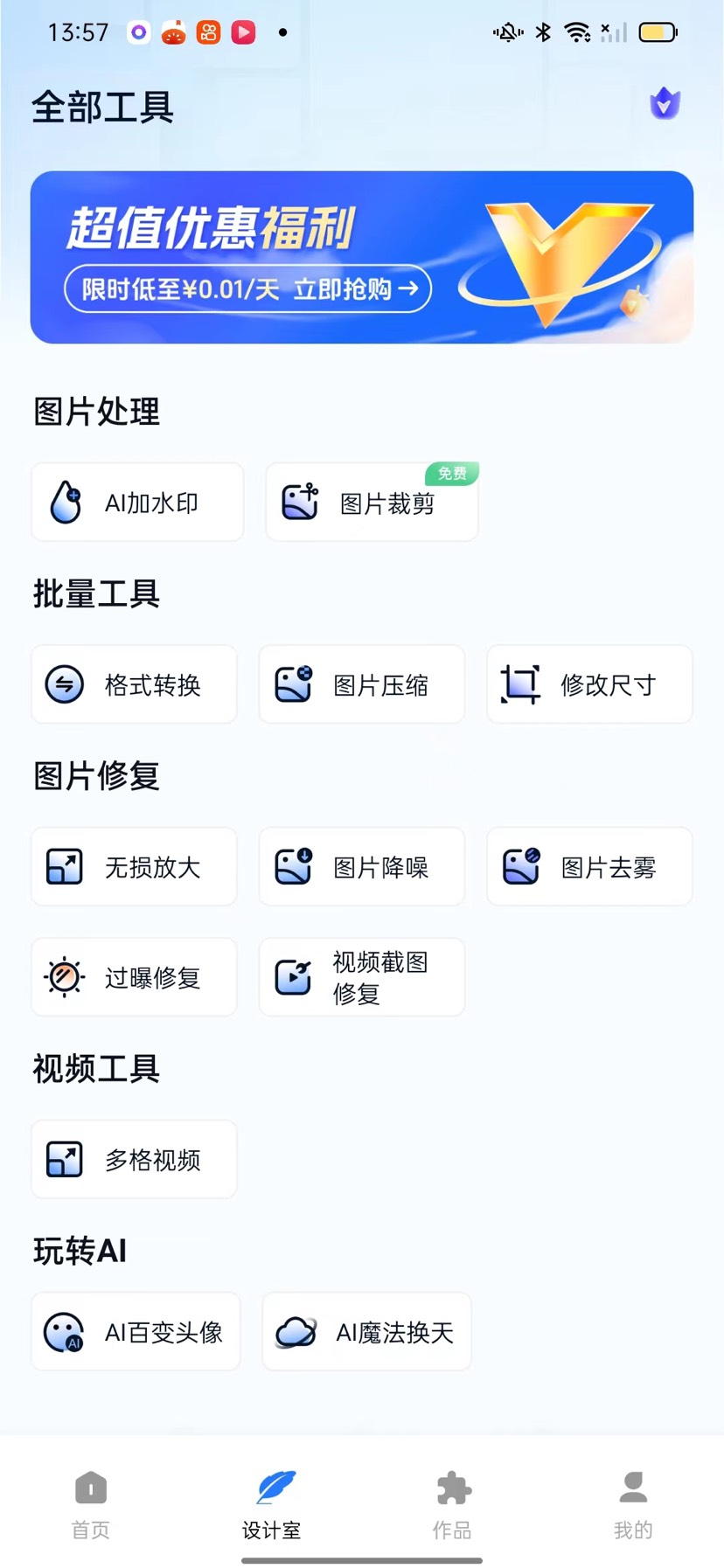Open the 过曝修复 tool
The image size is (724, 1568).
coord(134,977)
